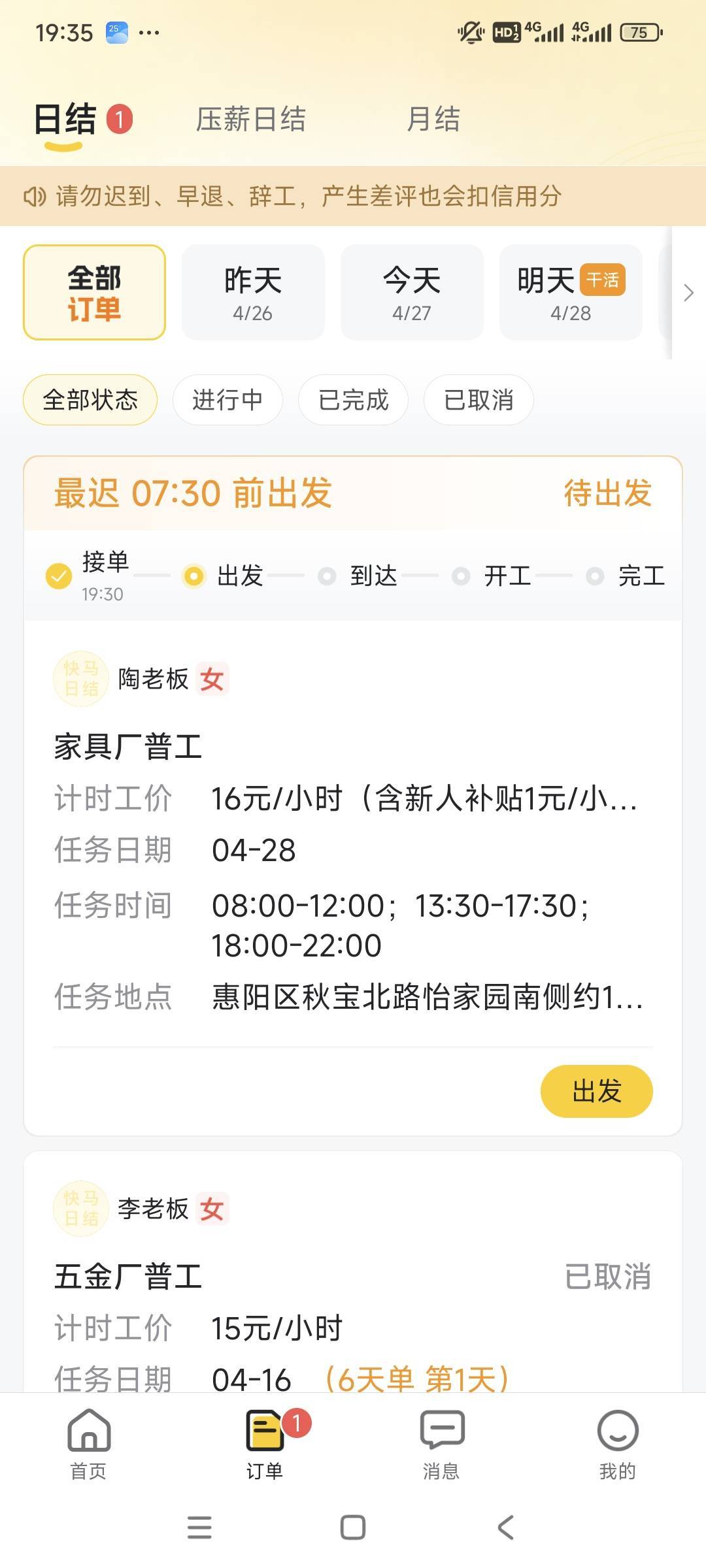Viewport: 706px width, 1568px height.
Task: Expand more dates with the right arrow
Action: 688,293
